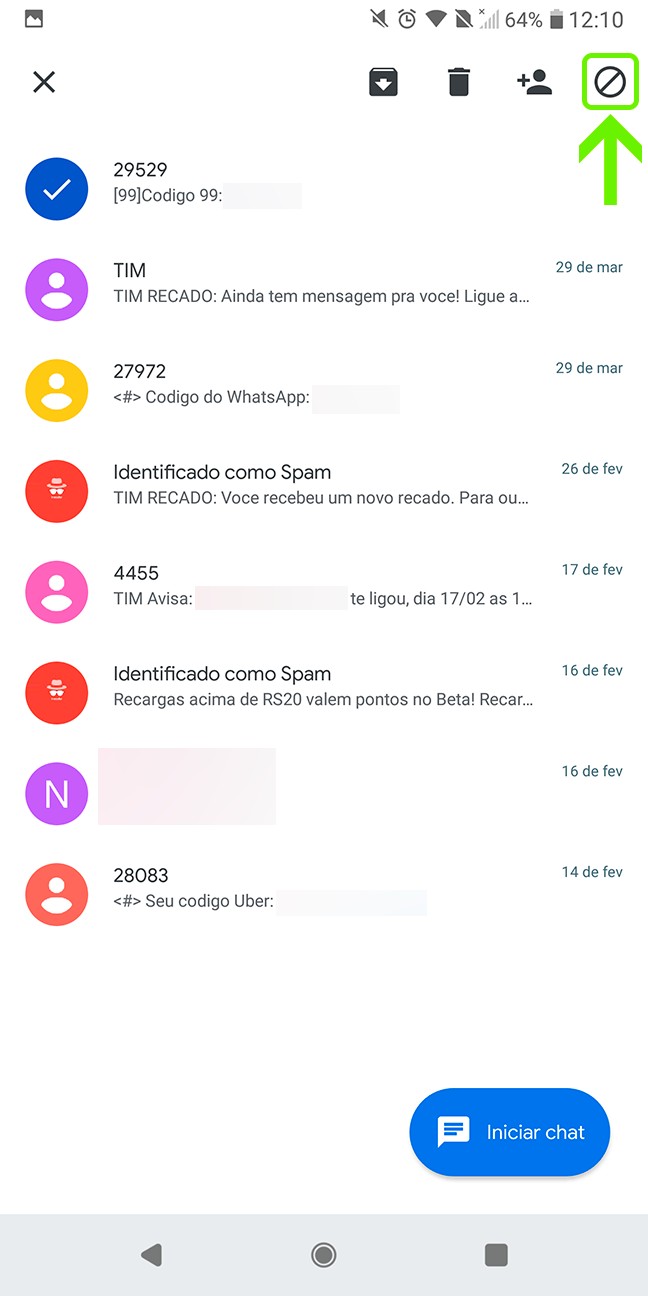Block the selected number
The width and height of the screenshot is (648, 1296).
pyautogui.click(x=610, y=82)
